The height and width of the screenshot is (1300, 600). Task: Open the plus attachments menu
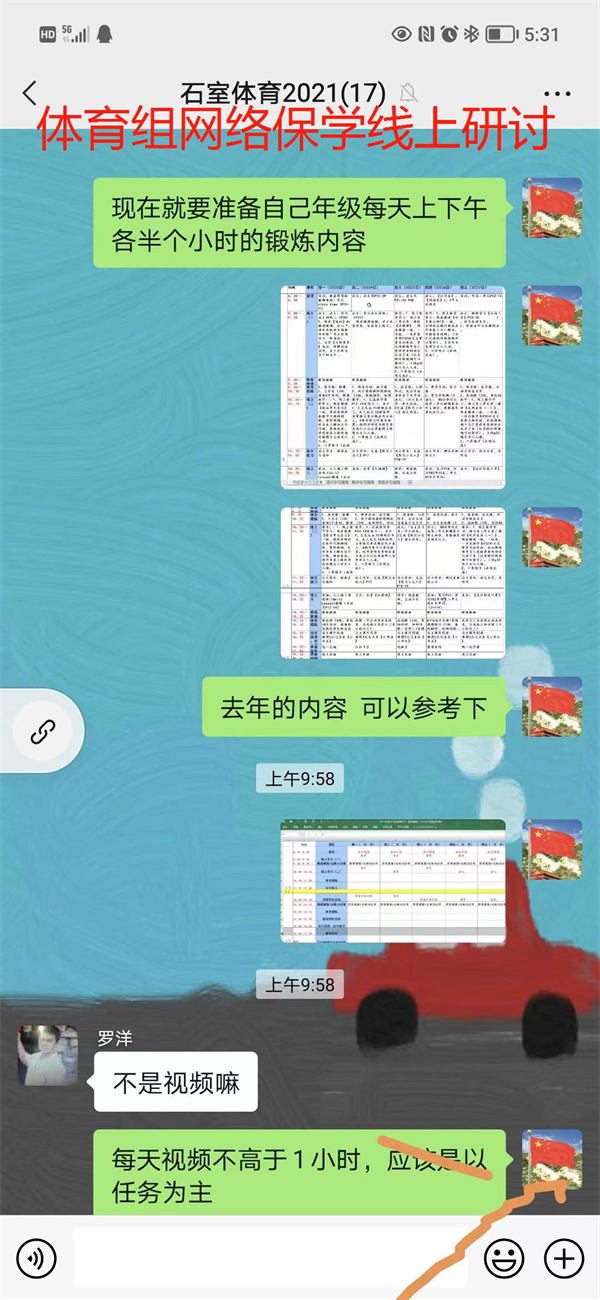point(563,1257)
